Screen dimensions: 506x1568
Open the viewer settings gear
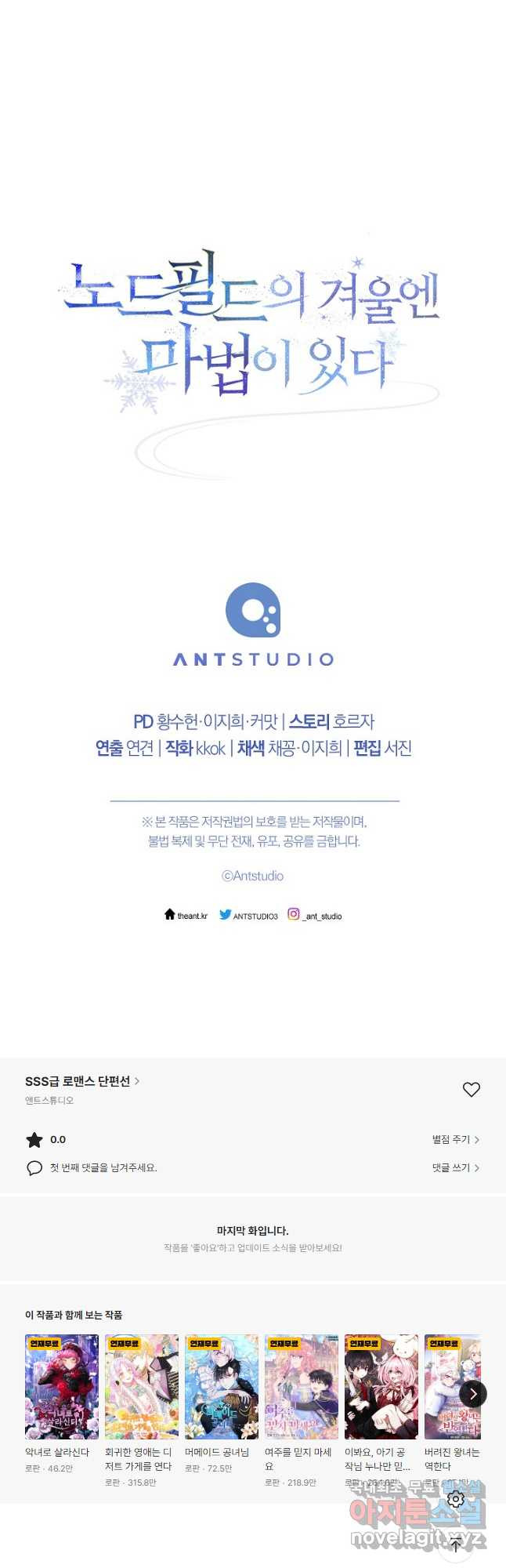click(456, 1499)
